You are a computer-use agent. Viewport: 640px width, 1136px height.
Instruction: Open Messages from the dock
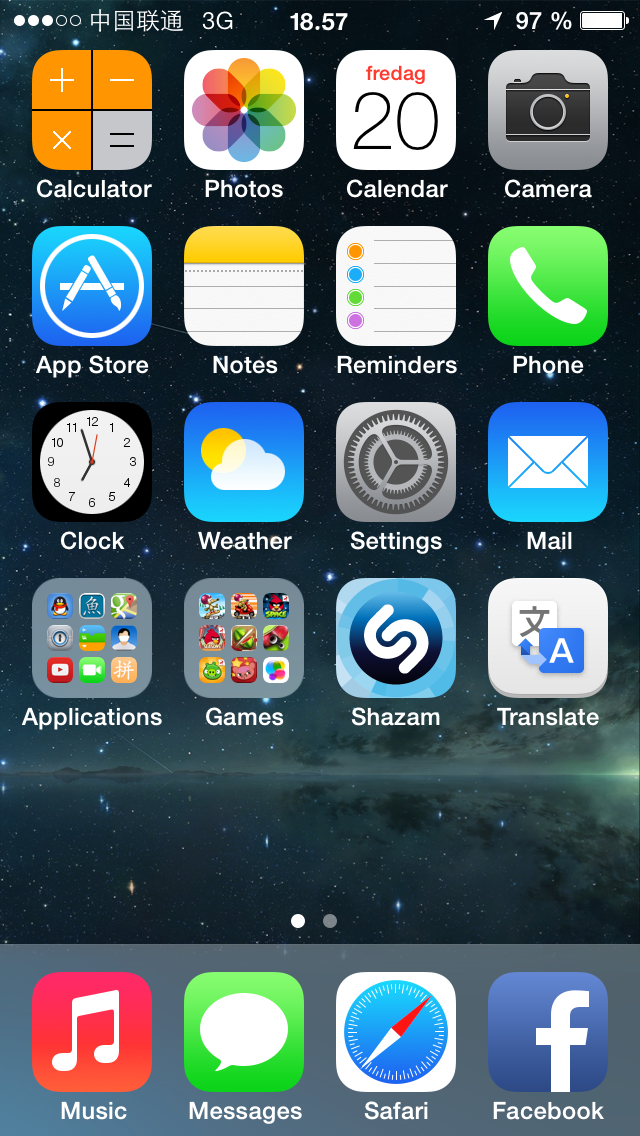point(244,1032)
